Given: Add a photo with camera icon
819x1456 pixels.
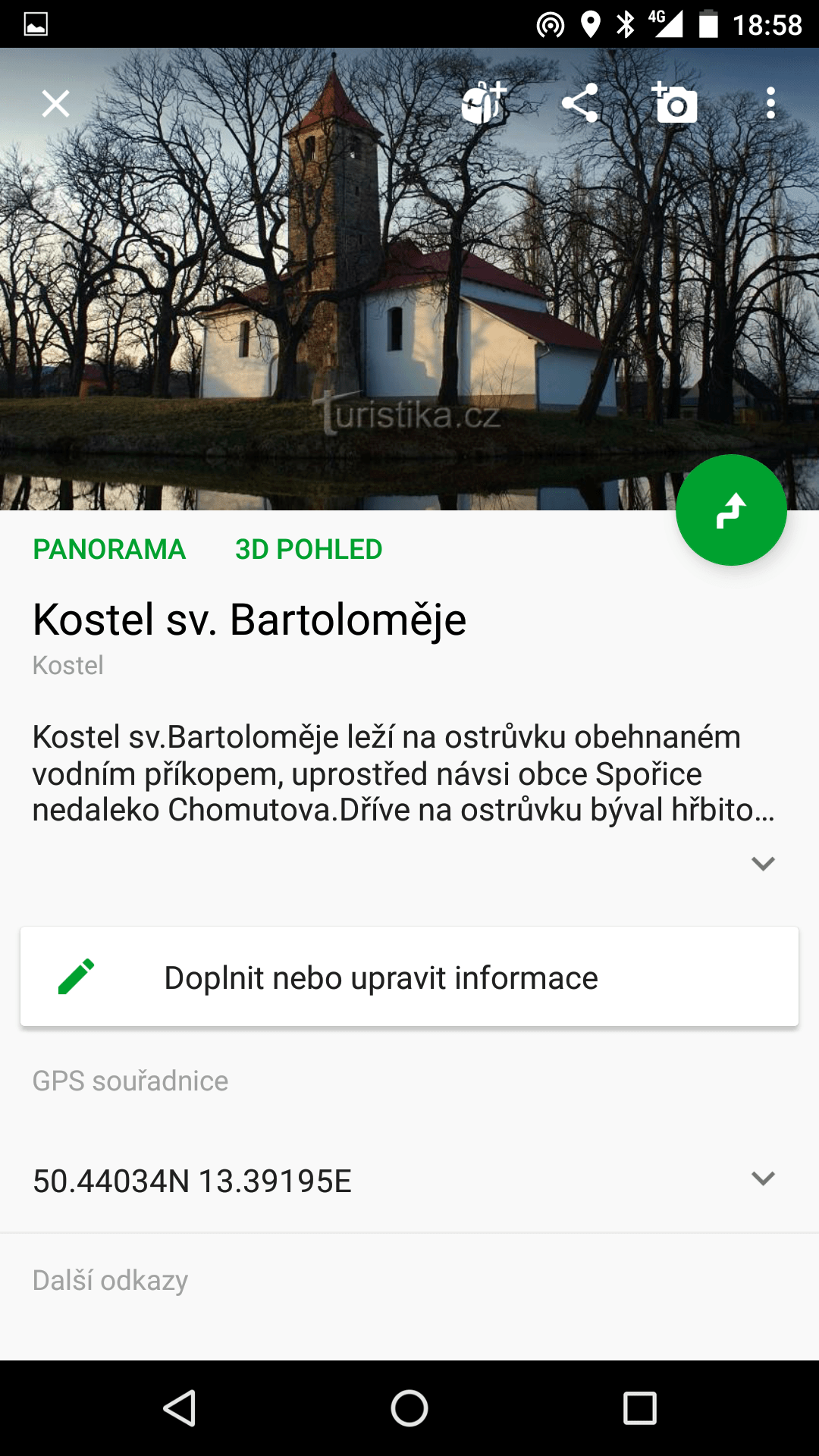Looking at the screenshot, I should pyautogui.click(x=675, y=102).
